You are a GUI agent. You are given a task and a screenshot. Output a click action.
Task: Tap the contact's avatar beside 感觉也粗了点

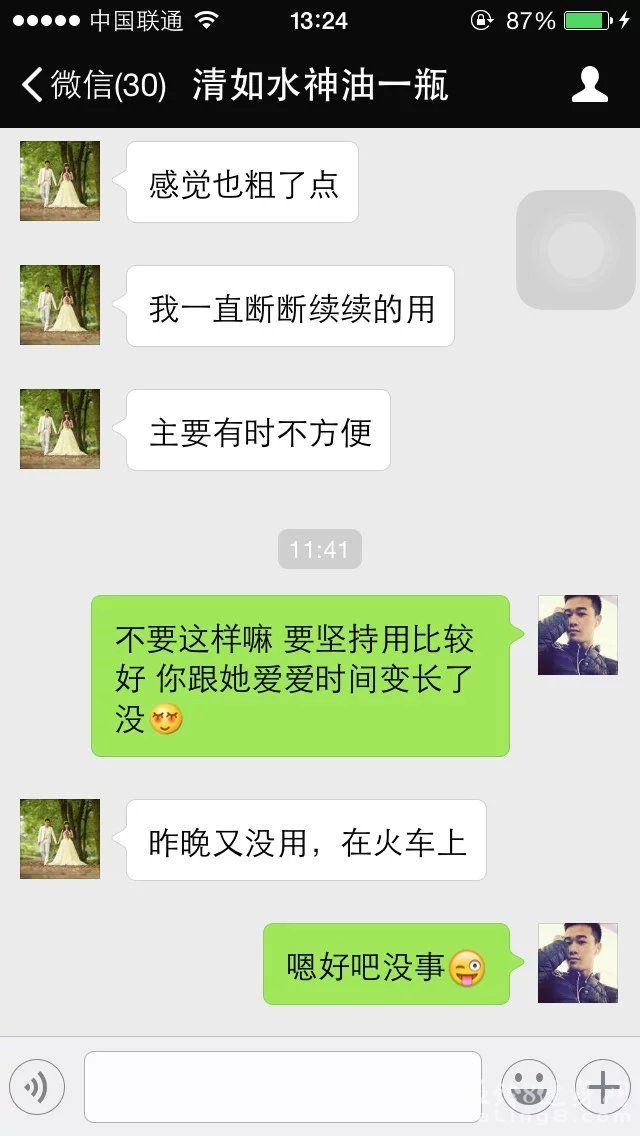60,181
